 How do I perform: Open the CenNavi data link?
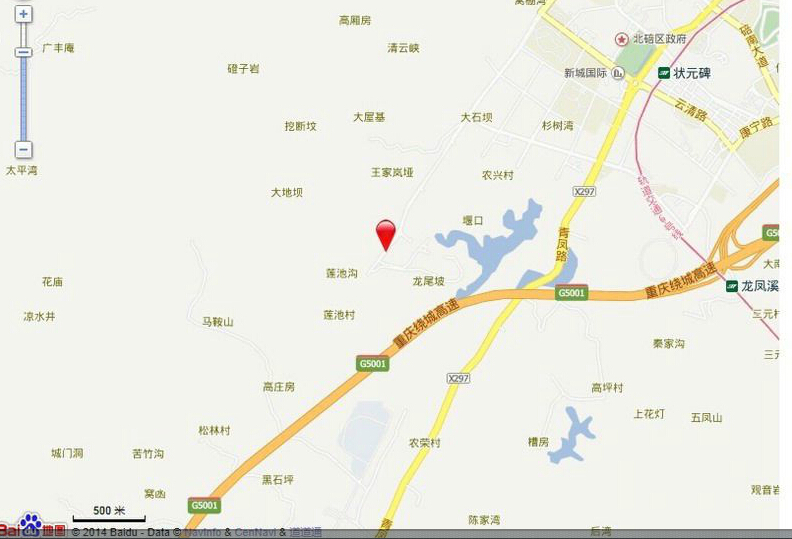pyautogui.click(x=255, y=533)
